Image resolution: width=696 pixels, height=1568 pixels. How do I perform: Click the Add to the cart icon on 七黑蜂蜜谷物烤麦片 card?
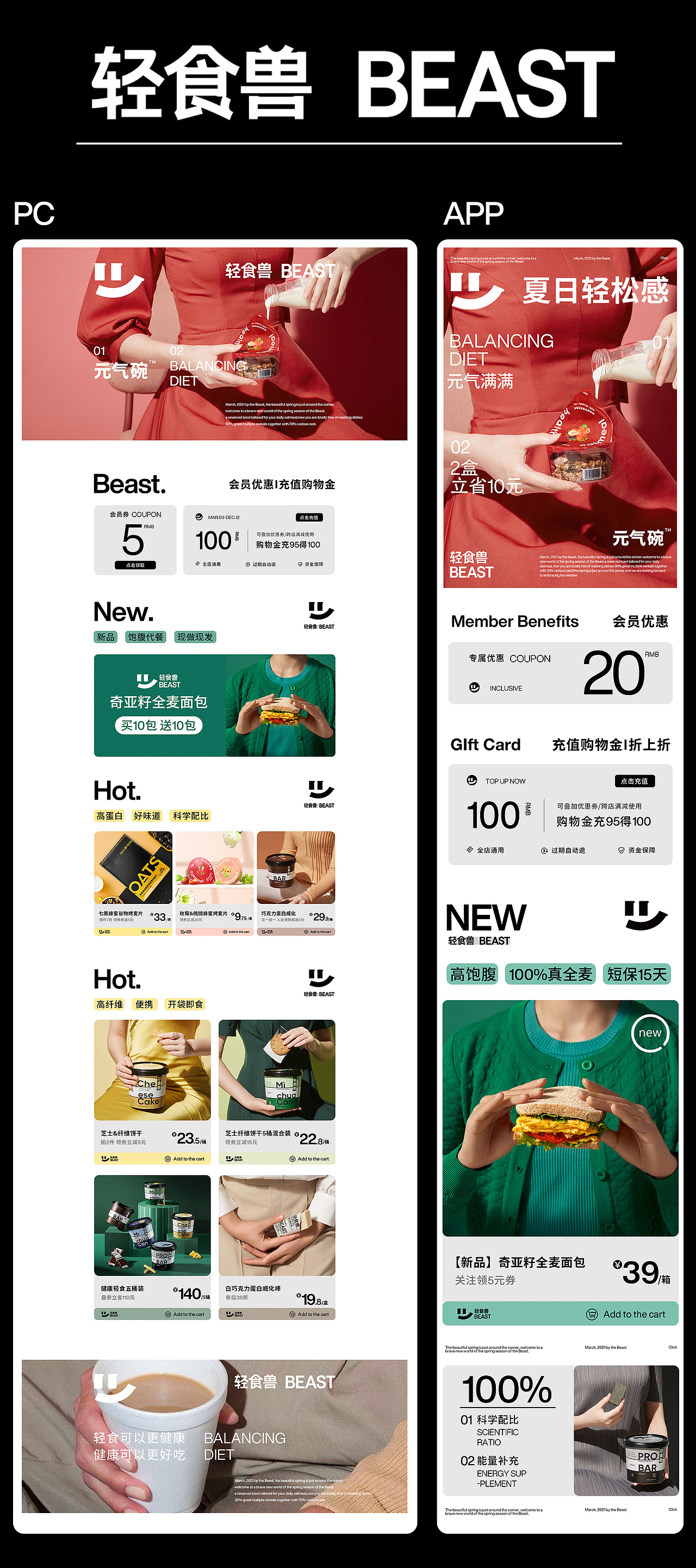click(x=144, y=932)
